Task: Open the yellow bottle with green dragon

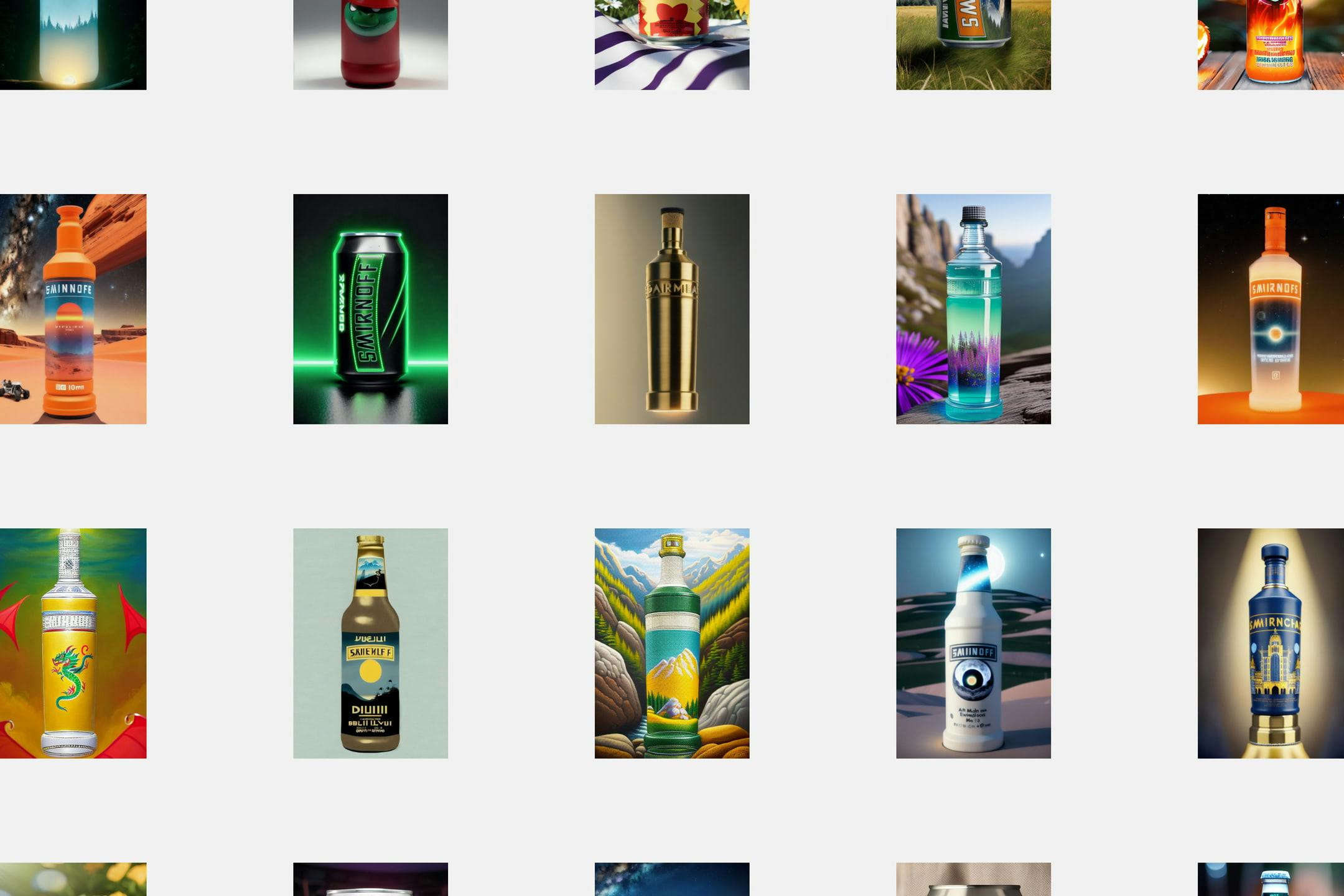Action: [x=73, y=643]
